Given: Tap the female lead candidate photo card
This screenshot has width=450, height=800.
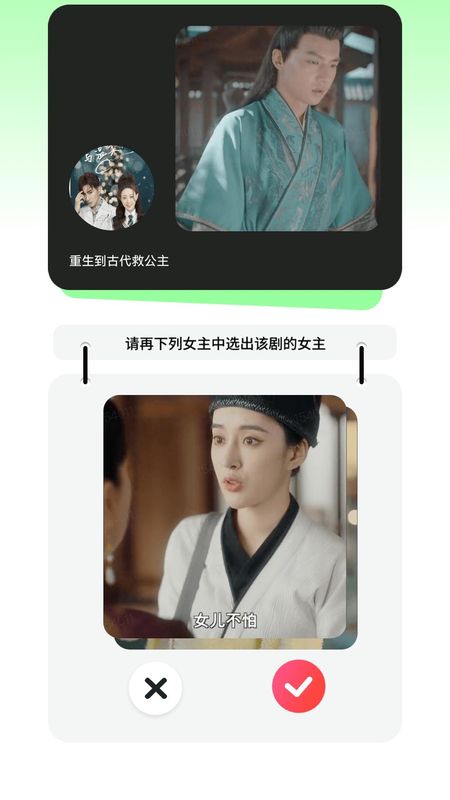Looking at the screenshot, I should point(225,516).
